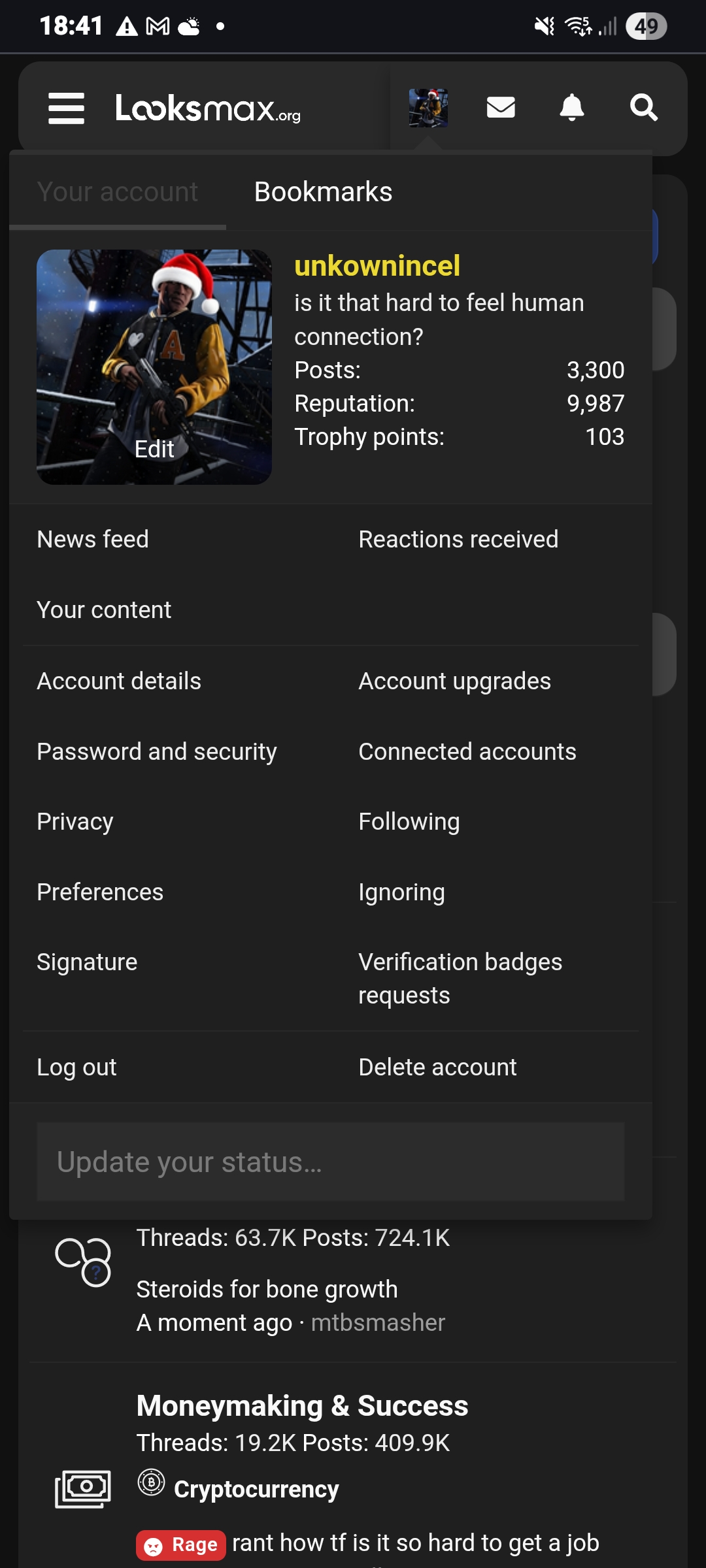The image size is (706, 1568).
Task: Click the Update your status field
Action: pyautogui.click(x=331, y=1162)
